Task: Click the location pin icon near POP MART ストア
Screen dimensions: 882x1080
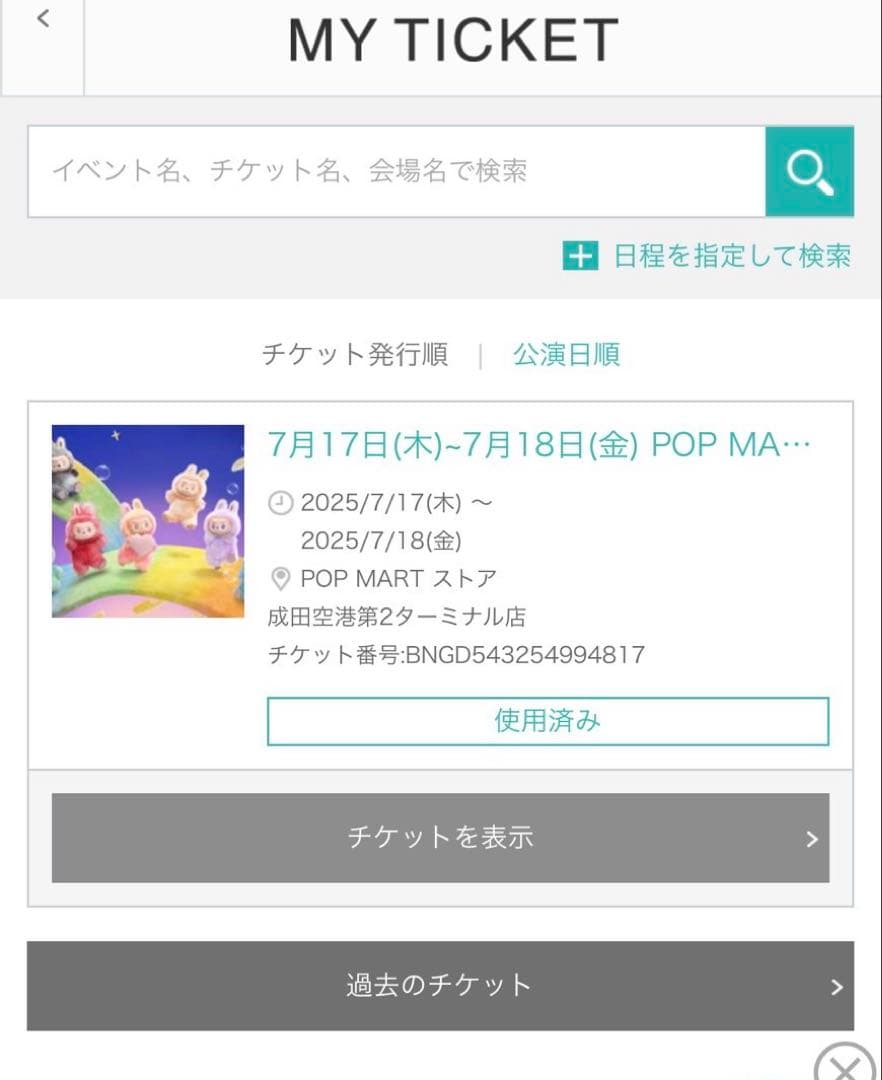Action: click(283, 577)
